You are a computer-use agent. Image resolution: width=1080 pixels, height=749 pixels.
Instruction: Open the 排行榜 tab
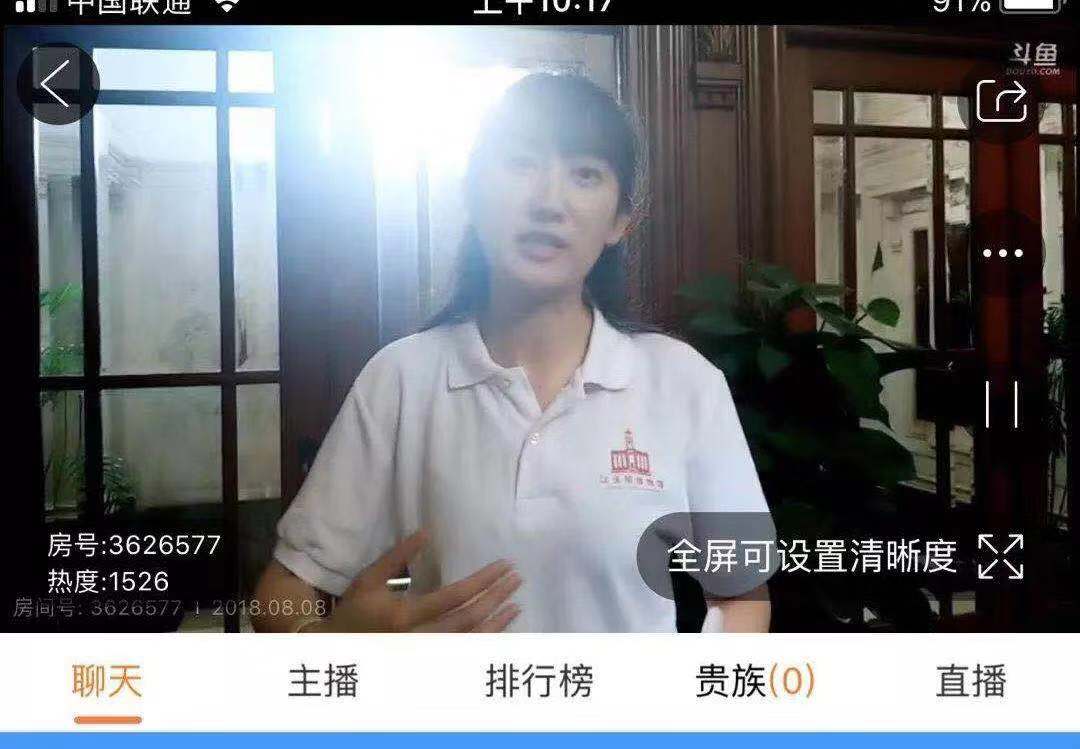[x=539, y=682]
